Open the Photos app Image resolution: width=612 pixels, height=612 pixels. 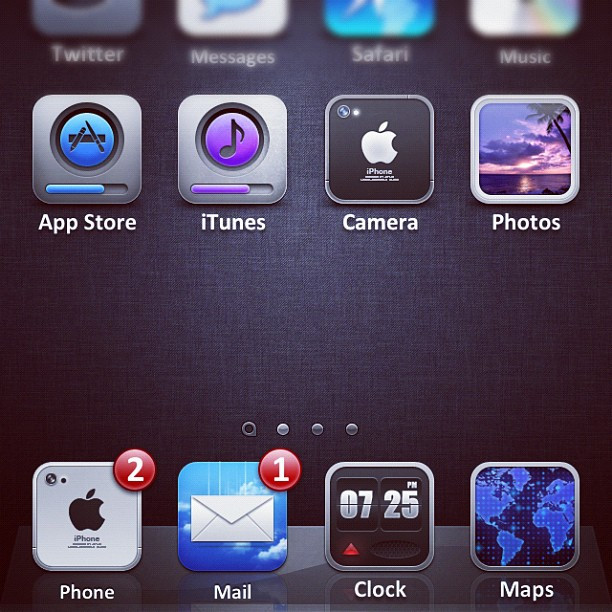[x=525, y=149]
